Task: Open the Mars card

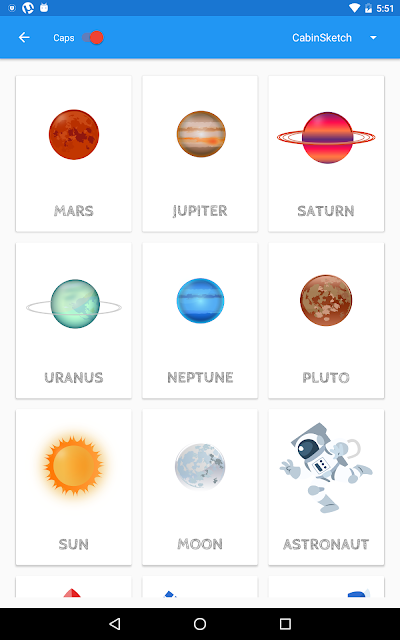Action: [x=73, y=153]
